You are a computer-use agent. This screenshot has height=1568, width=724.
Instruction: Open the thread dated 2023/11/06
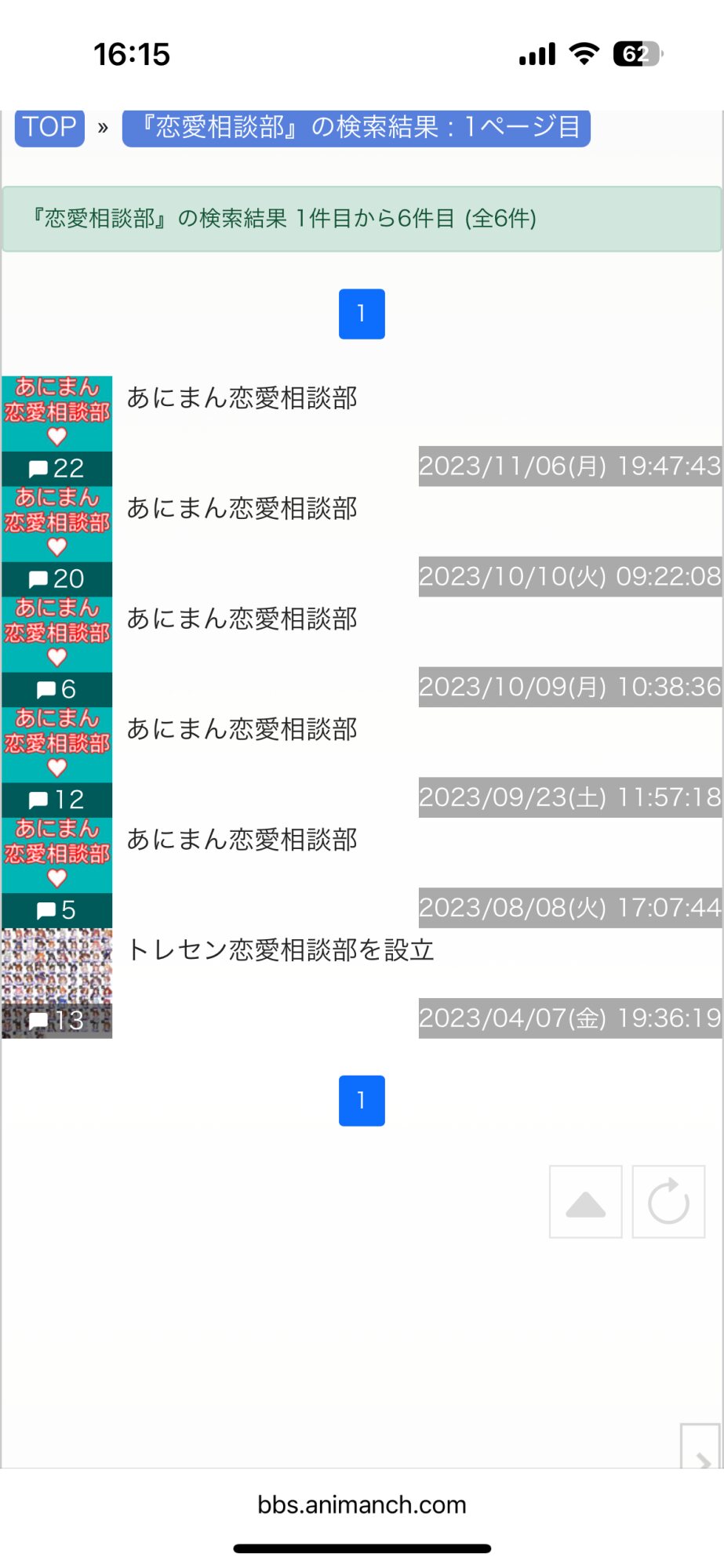click(242, 398)
